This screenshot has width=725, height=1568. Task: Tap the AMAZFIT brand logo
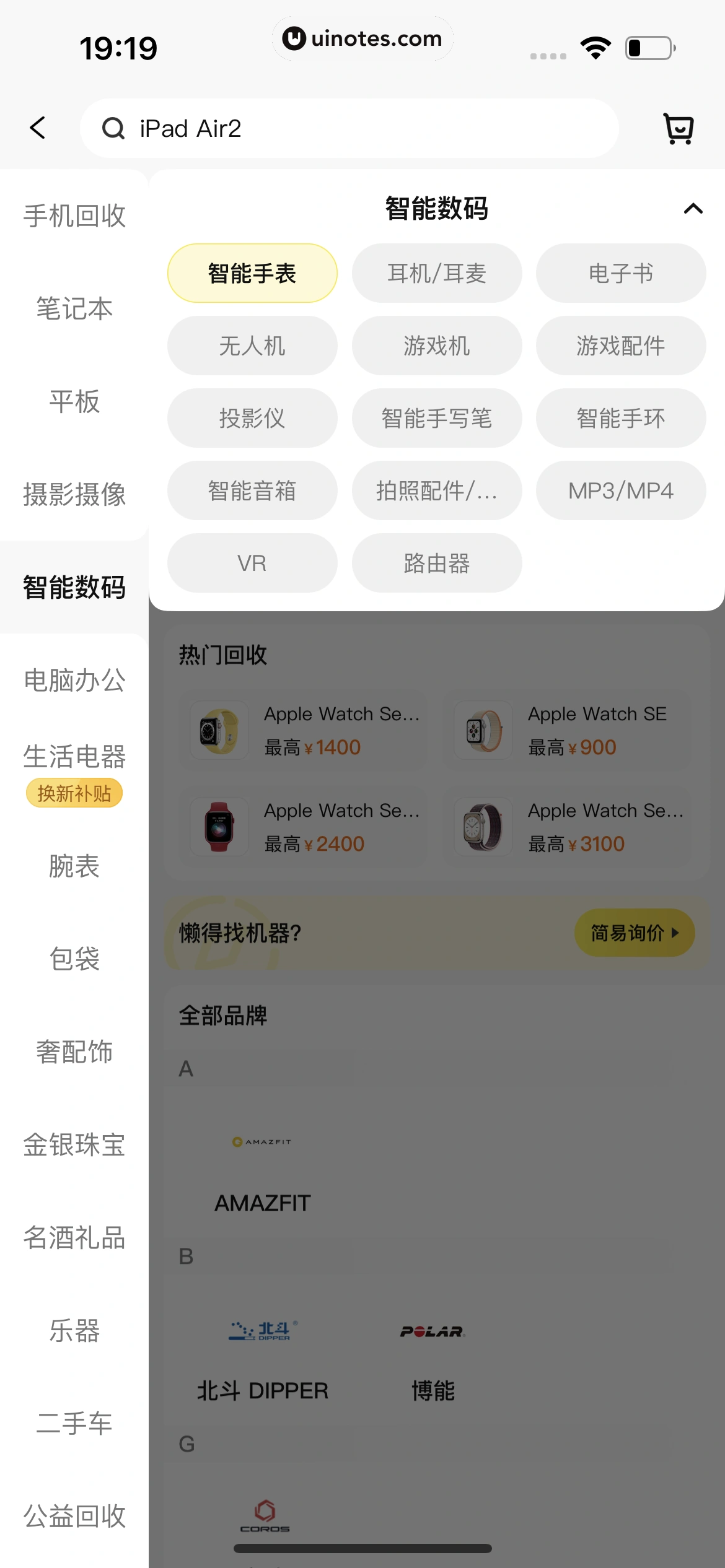(261, 1141)
